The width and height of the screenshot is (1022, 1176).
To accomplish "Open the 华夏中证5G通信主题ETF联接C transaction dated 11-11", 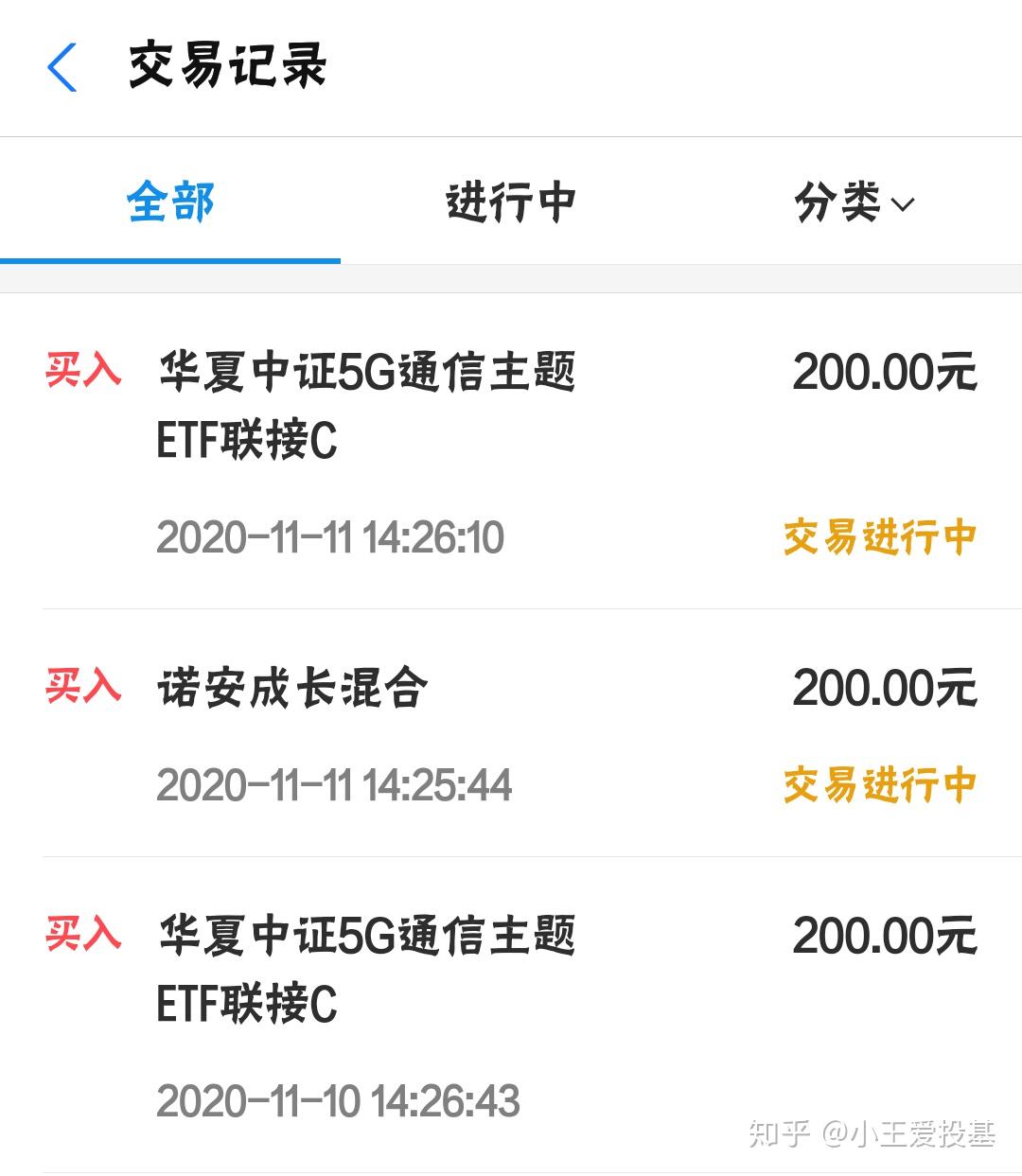I will pos(369,407).
